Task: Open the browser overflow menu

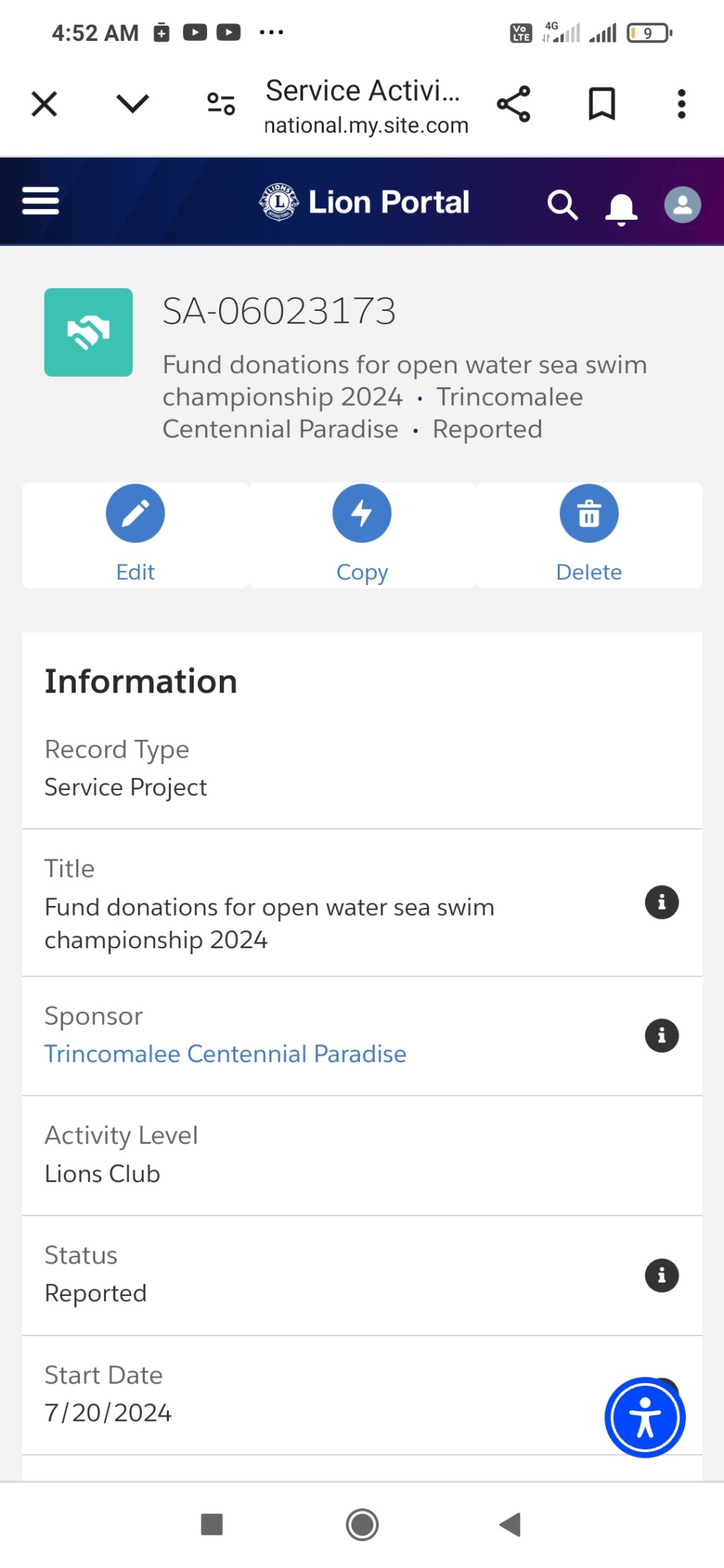Action: coord(682,105)
